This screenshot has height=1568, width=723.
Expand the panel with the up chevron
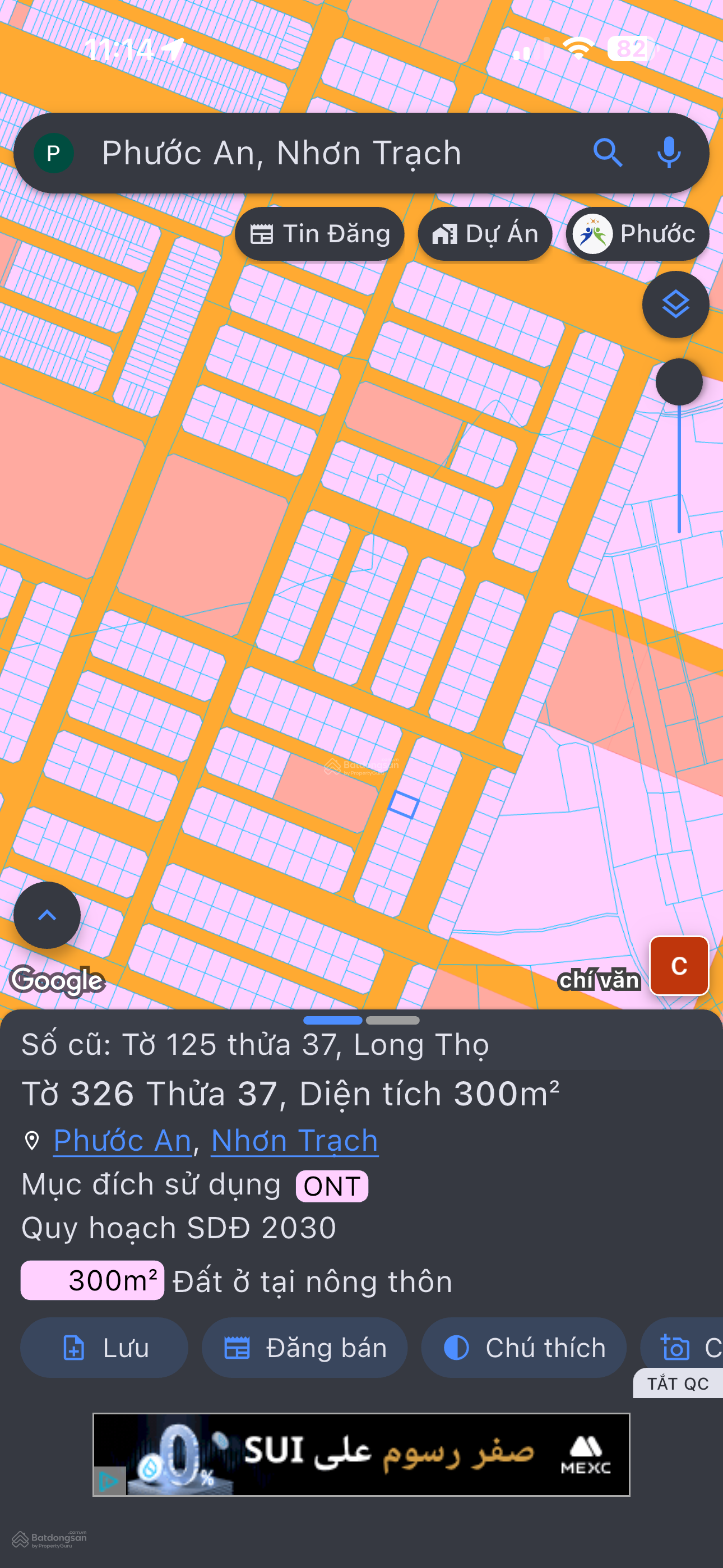click(47, 915)
